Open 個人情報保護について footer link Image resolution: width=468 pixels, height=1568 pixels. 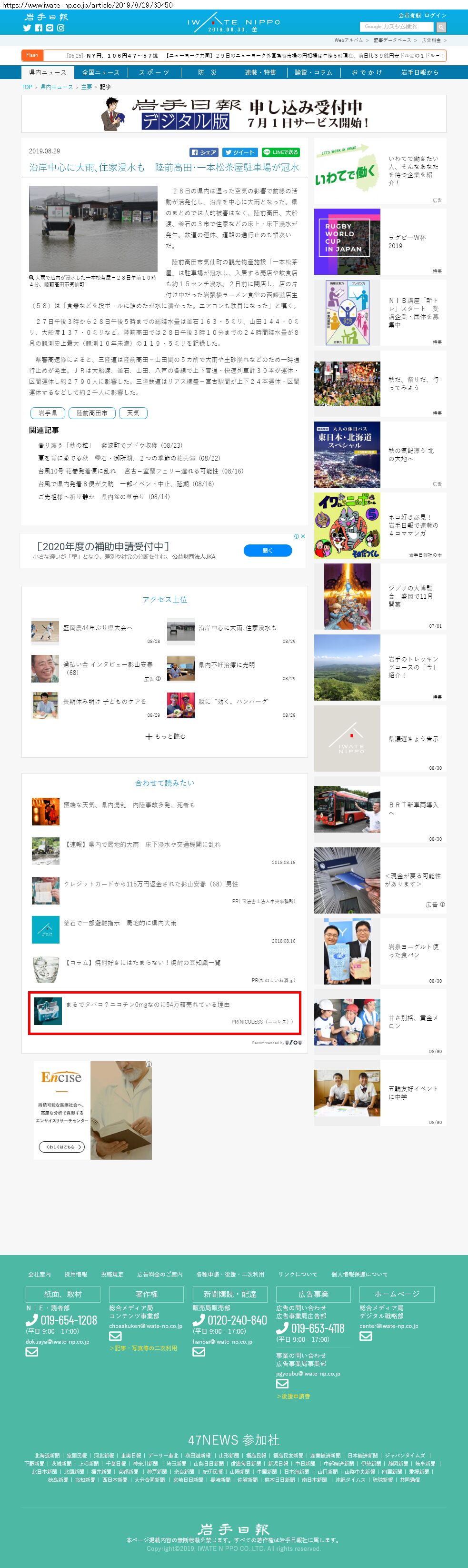tap(359, 1274)
